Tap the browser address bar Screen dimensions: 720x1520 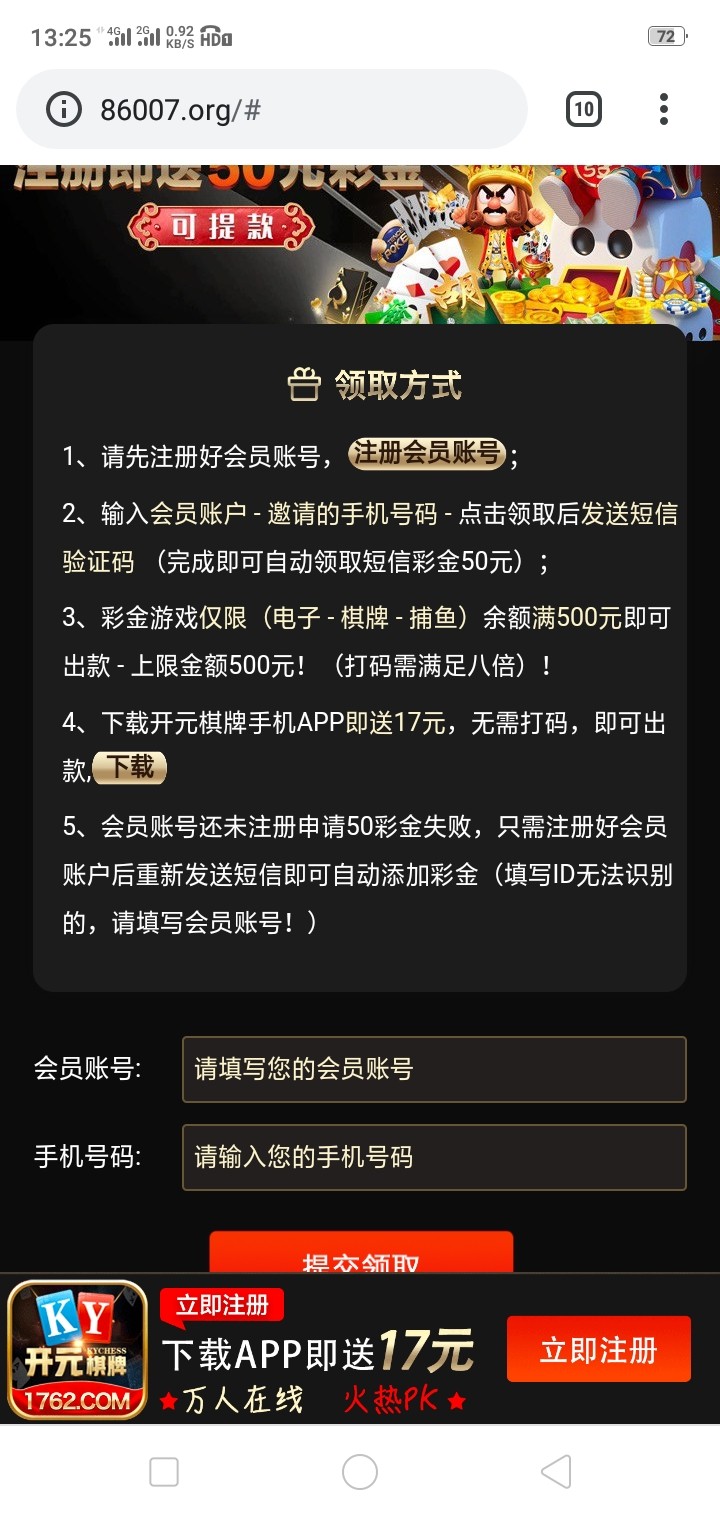click(x=300, y=110)
